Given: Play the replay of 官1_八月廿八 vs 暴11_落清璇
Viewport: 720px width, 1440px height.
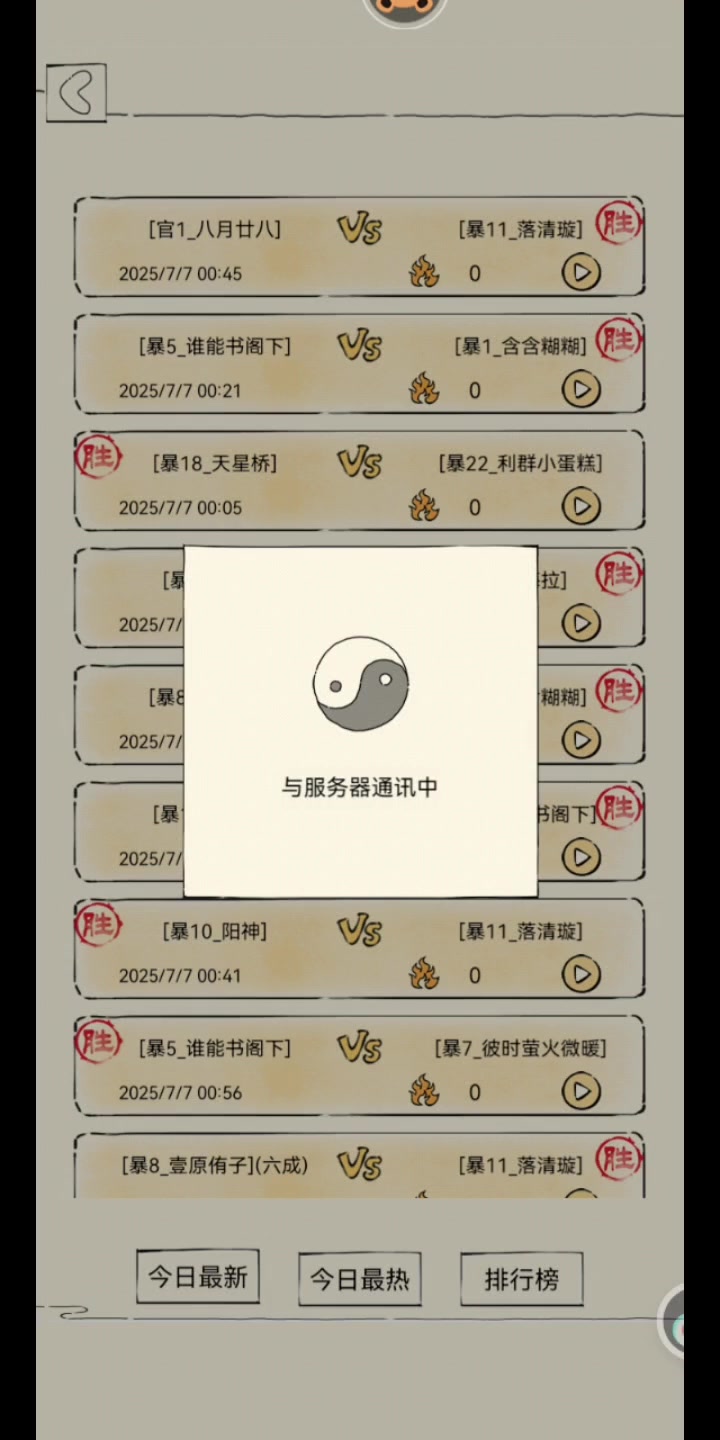Looking at the screenshot, I should click(581, 272).
